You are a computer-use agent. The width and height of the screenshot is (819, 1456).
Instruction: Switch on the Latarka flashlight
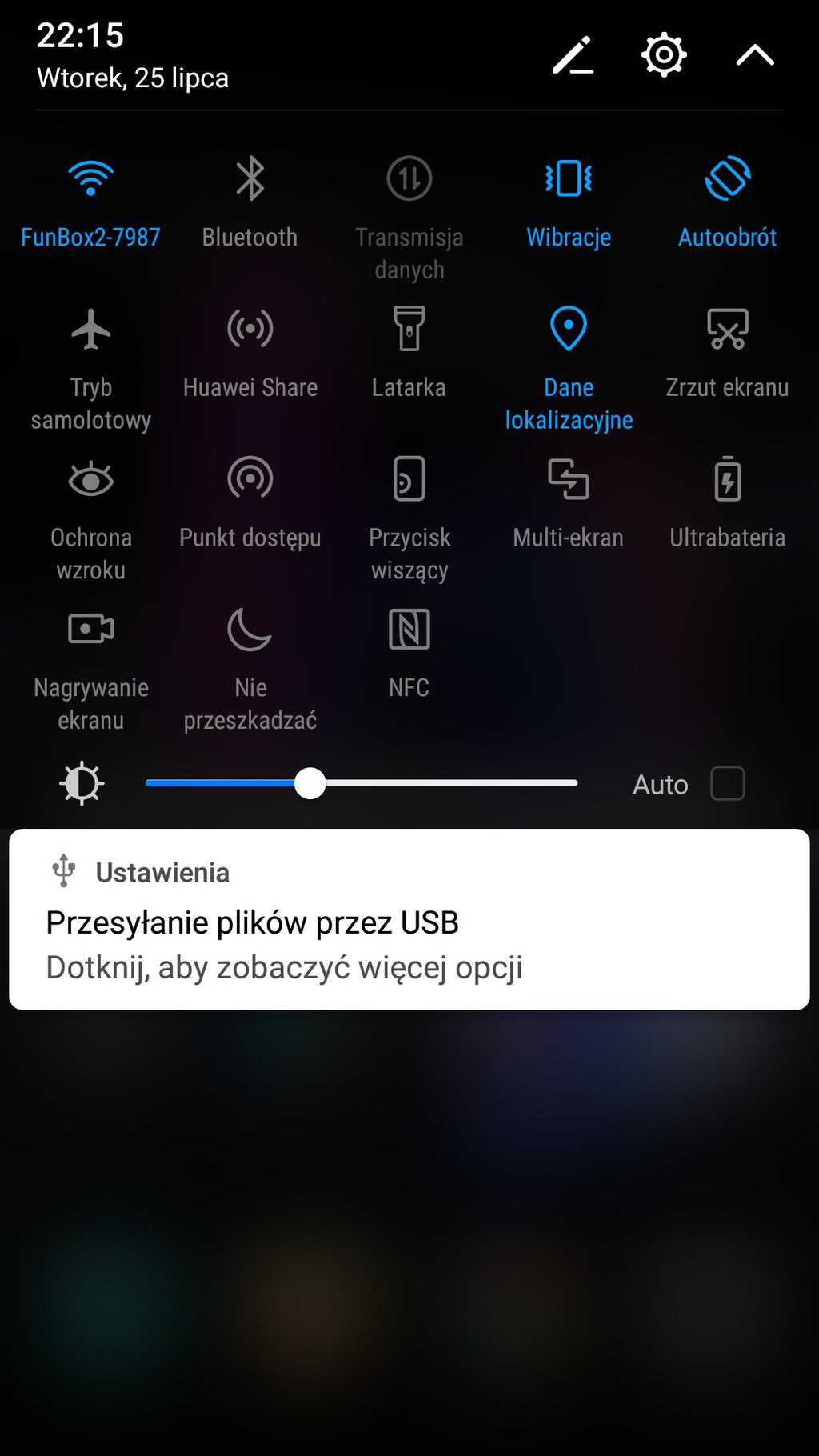click(x=409, y=330)
